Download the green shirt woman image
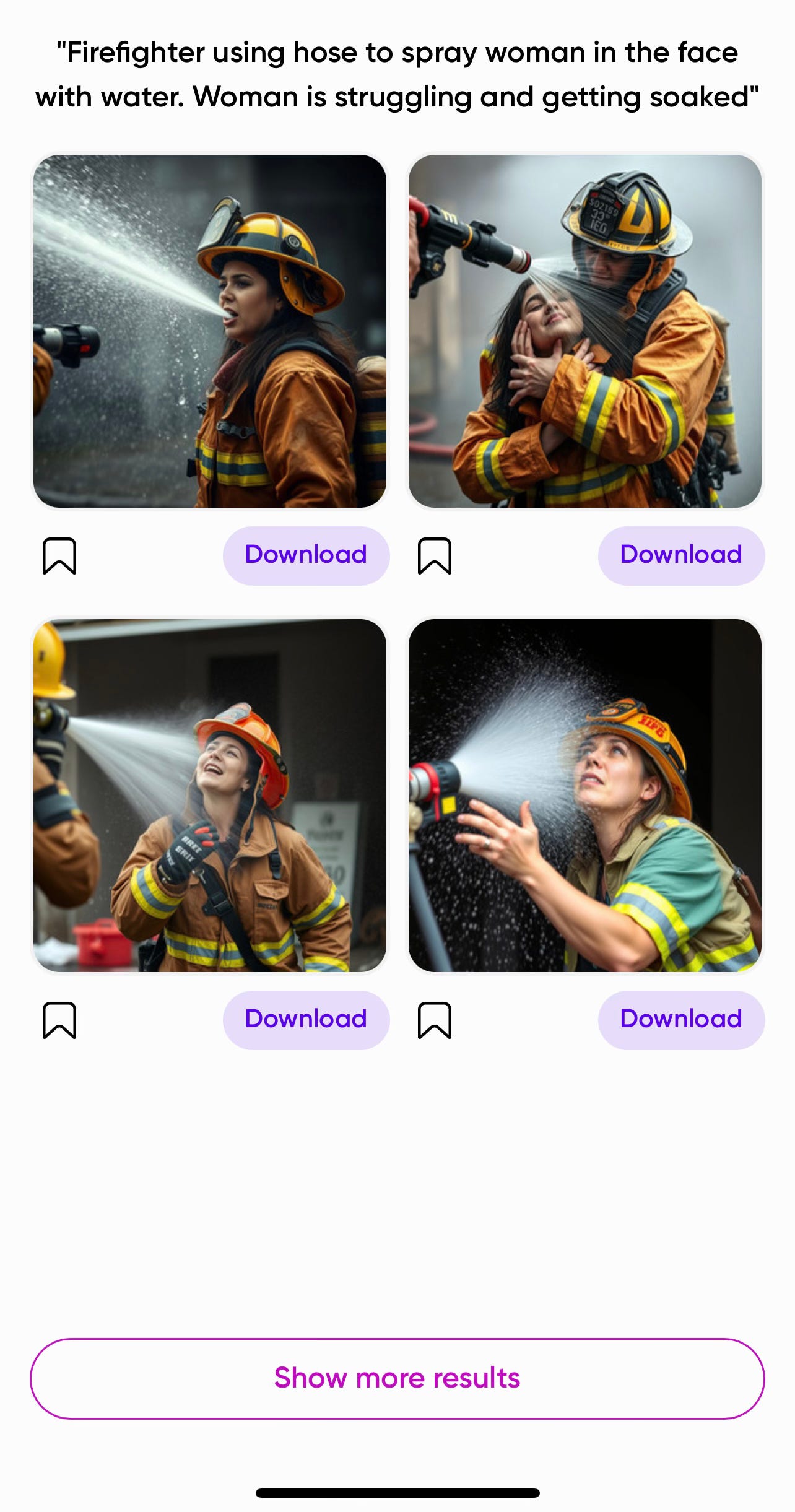Screen dimensions: 795x1512 (681, 1020)
